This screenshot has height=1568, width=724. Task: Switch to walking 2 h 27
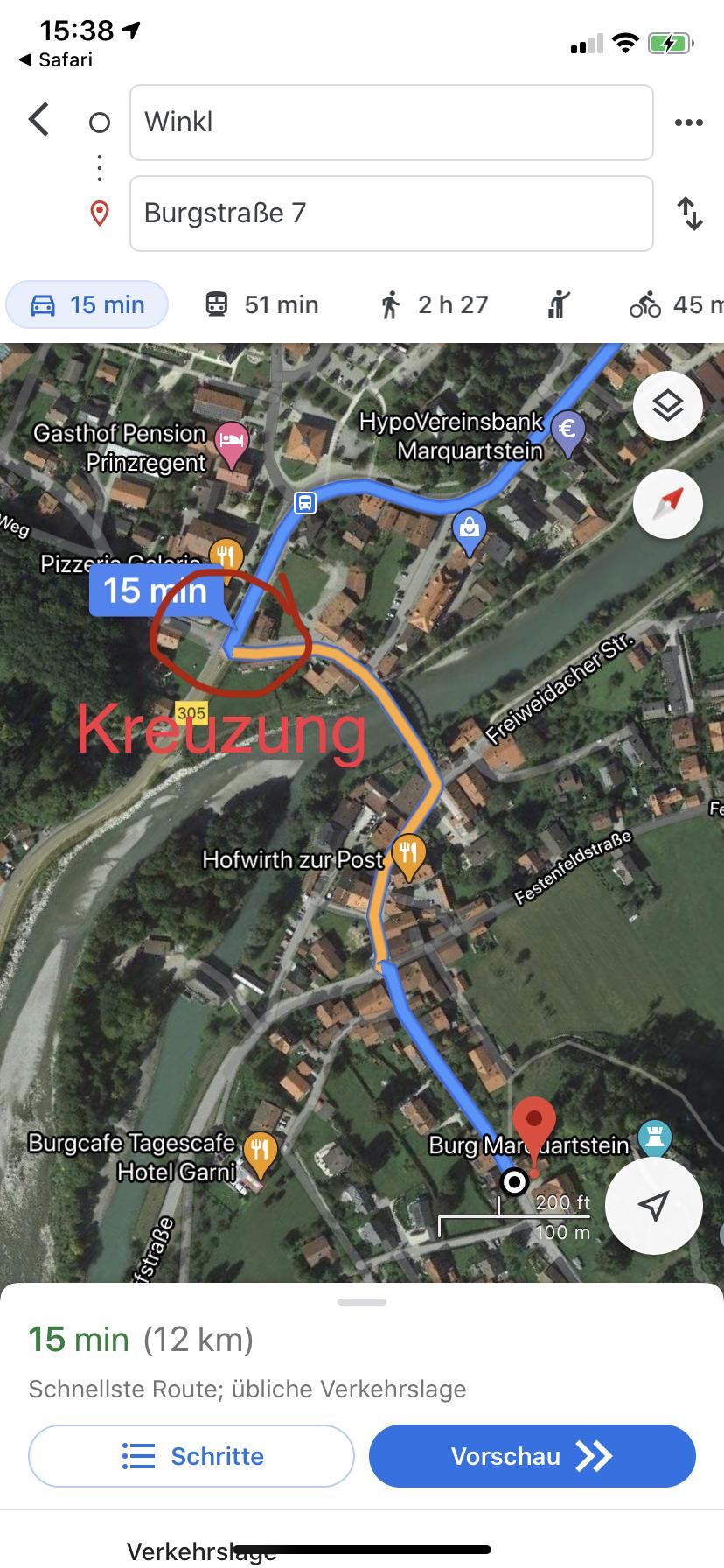pos(435,304)
